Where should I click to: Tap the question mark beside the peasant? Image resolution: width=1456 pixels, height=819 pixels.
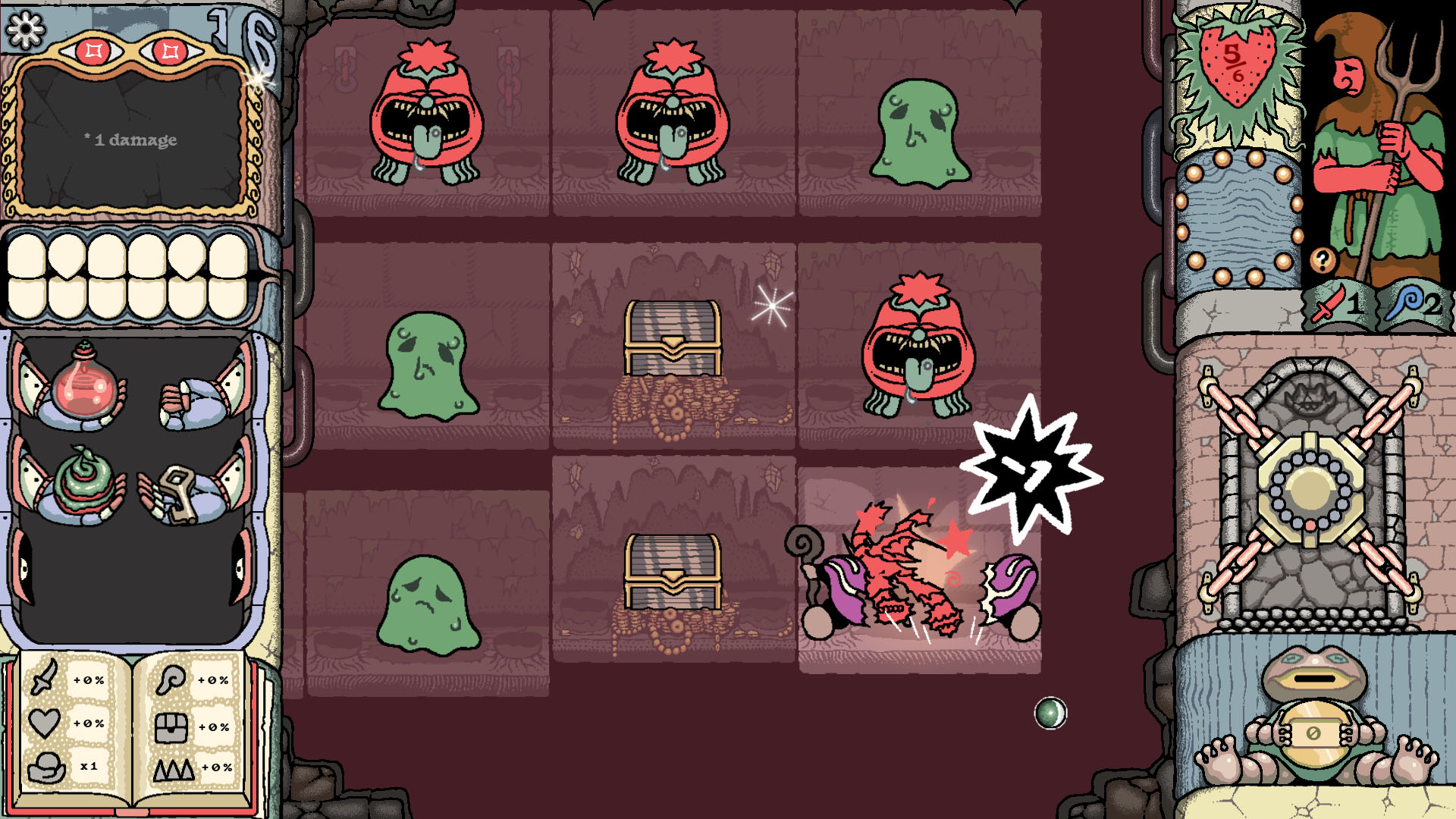coord(1323,261)
